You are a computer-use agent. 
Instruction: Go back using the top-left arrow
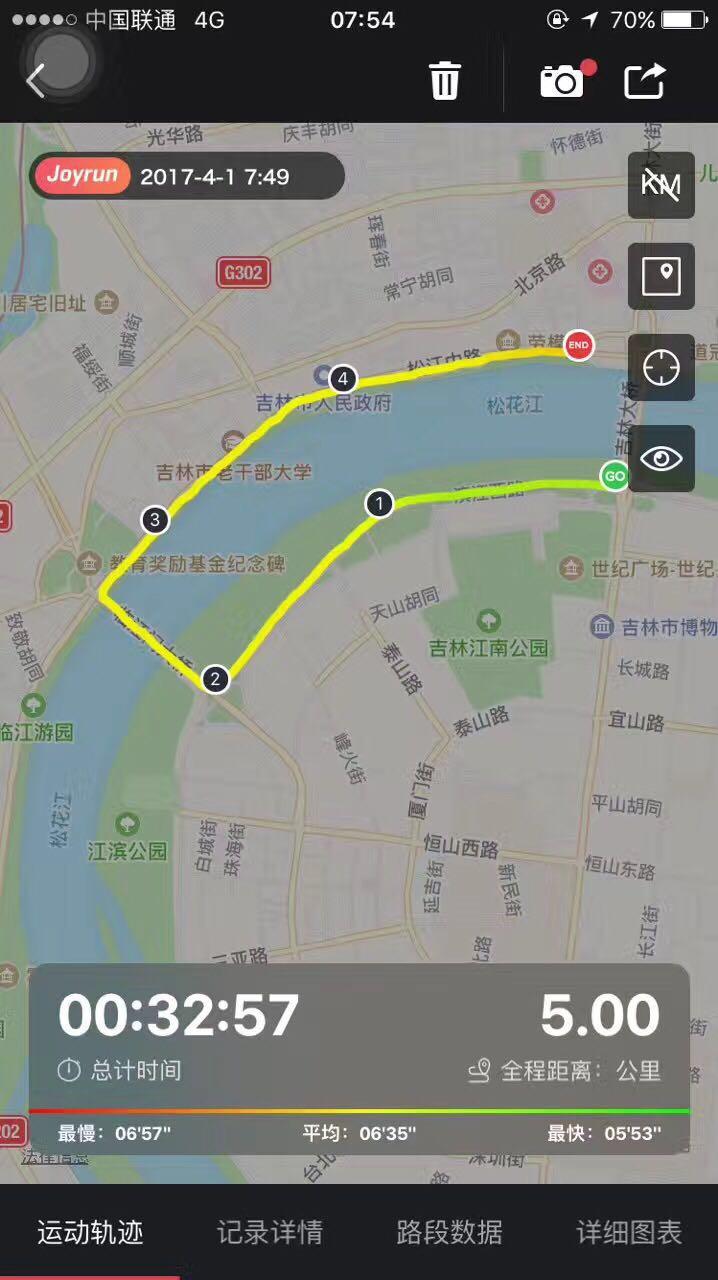click(37, 80)
